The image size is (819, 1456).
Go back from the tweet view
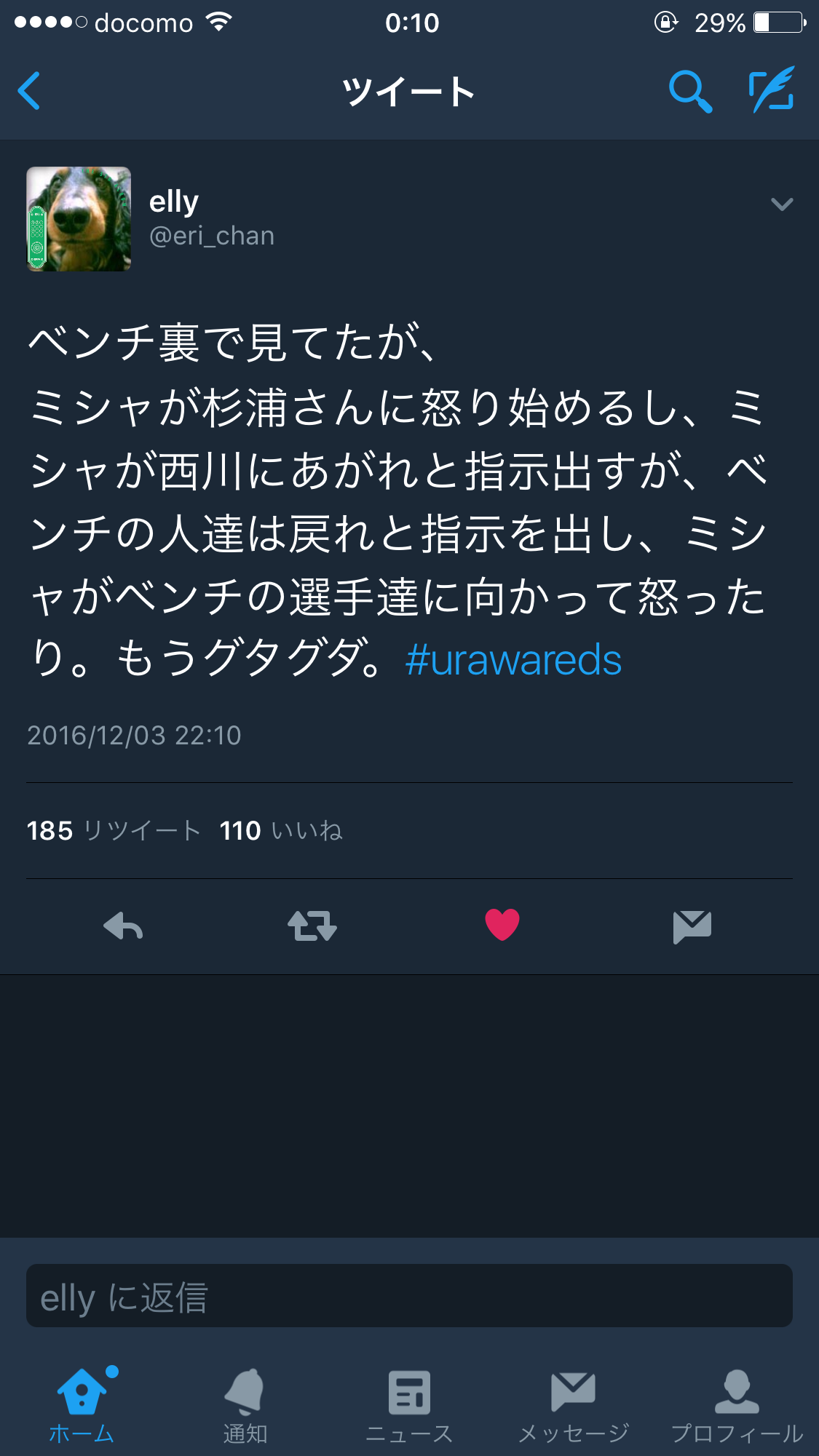tap(29, 91)
